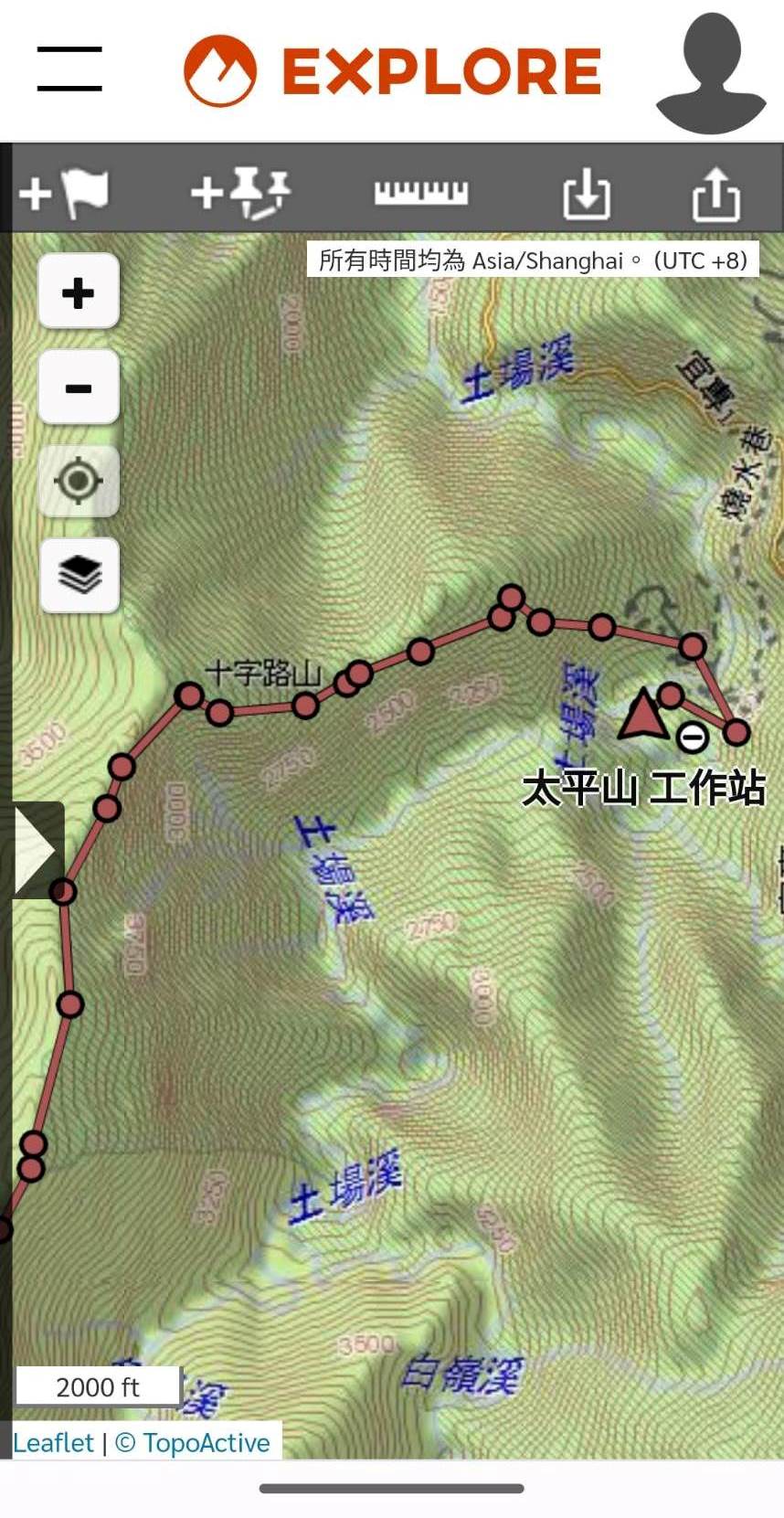Select the 太平山 工作站 waypoint marker
Screen dimensions: 784x1518
(643, 717)
